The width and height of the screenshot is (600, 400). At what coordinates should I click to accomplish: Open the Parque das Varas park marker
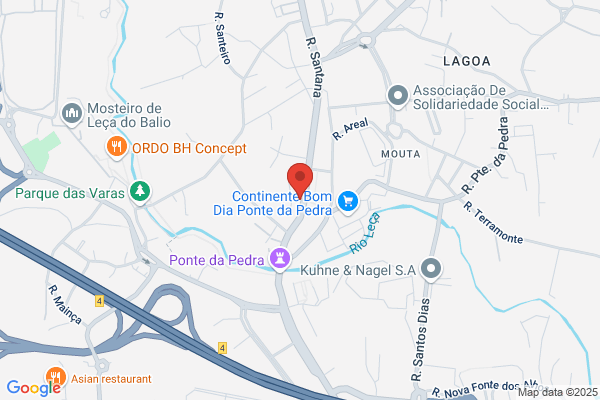pyautogui.click(x=140, y=192)
